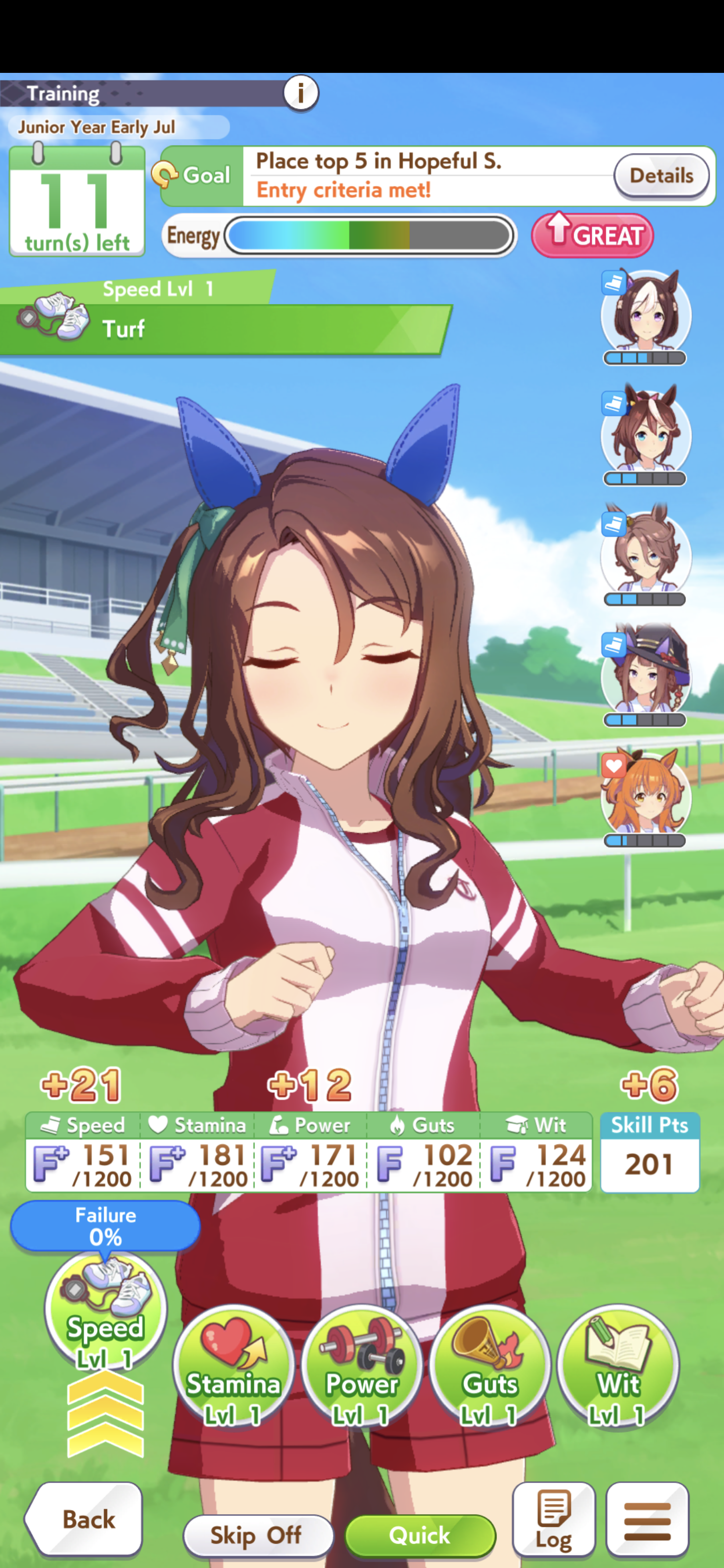Toggle Quick mode
724x1568 pixels.
(x=420, y=1534)
